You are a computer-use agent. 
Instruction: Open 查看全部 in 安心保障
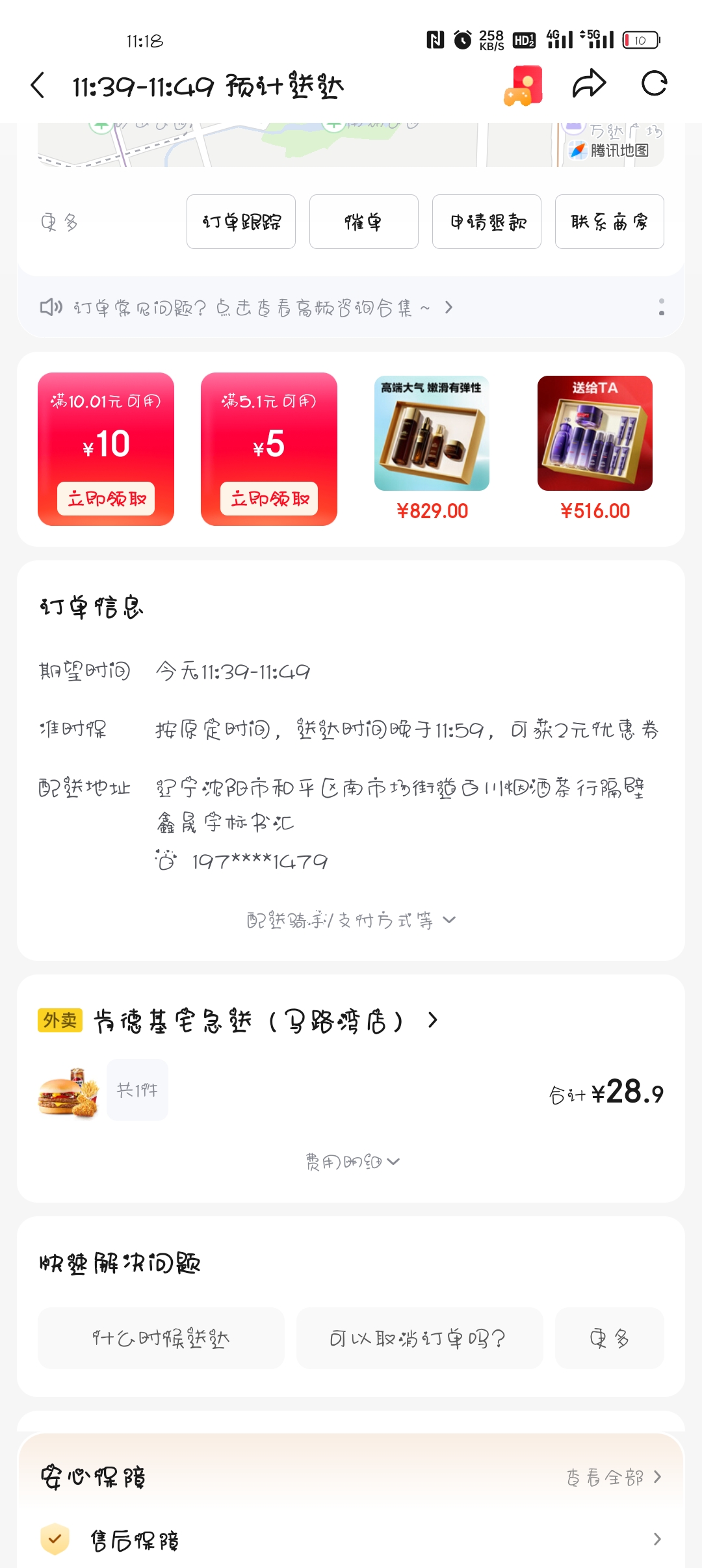click(613, 1478)
